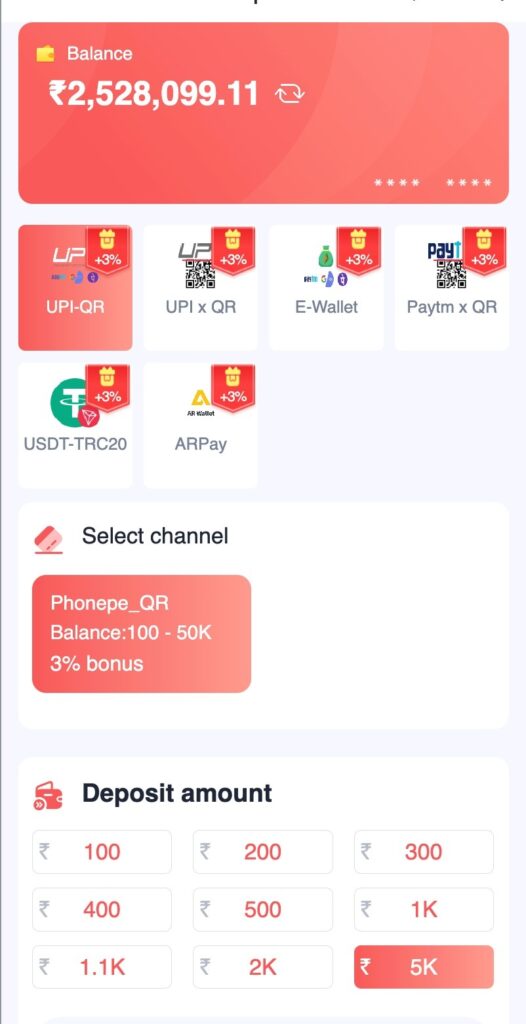Pick the ₹2K amount option
The width and height of the screenshot is (526, 1024).
point(263,967)
